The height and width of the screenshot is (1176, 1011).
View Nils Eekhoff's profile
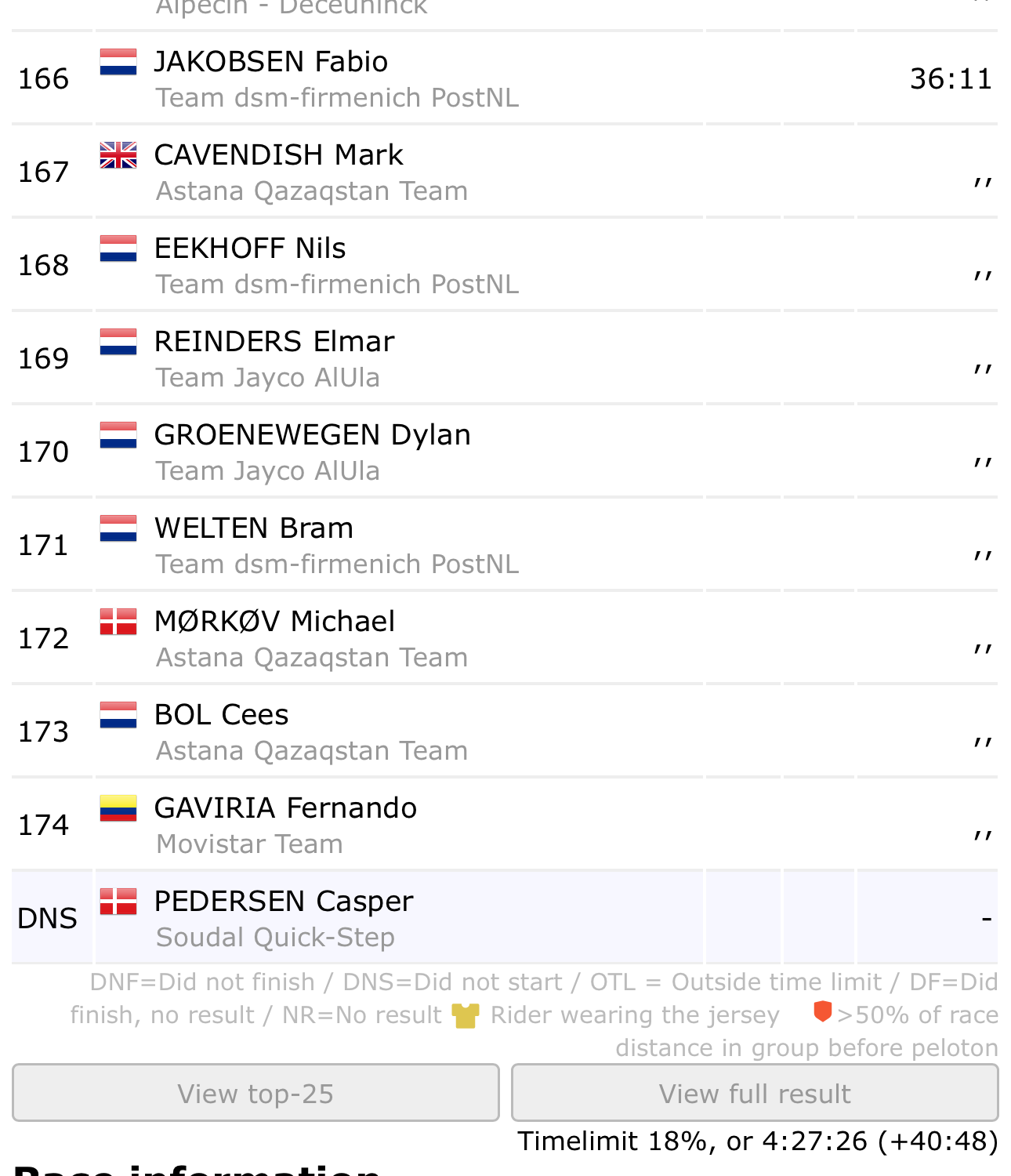pos(250,249)
